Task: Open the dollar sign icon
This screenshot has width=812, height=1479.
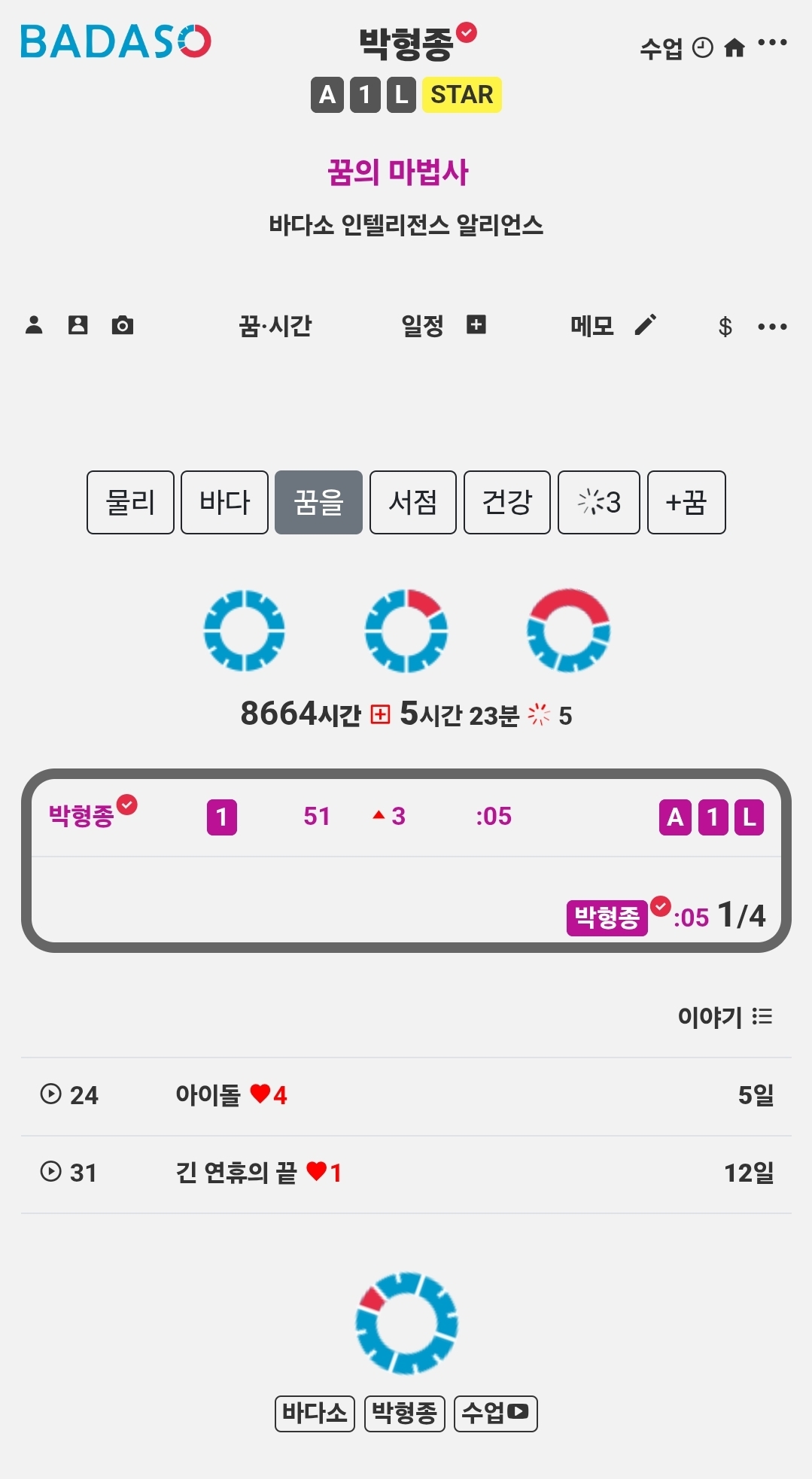Action: 725,327
